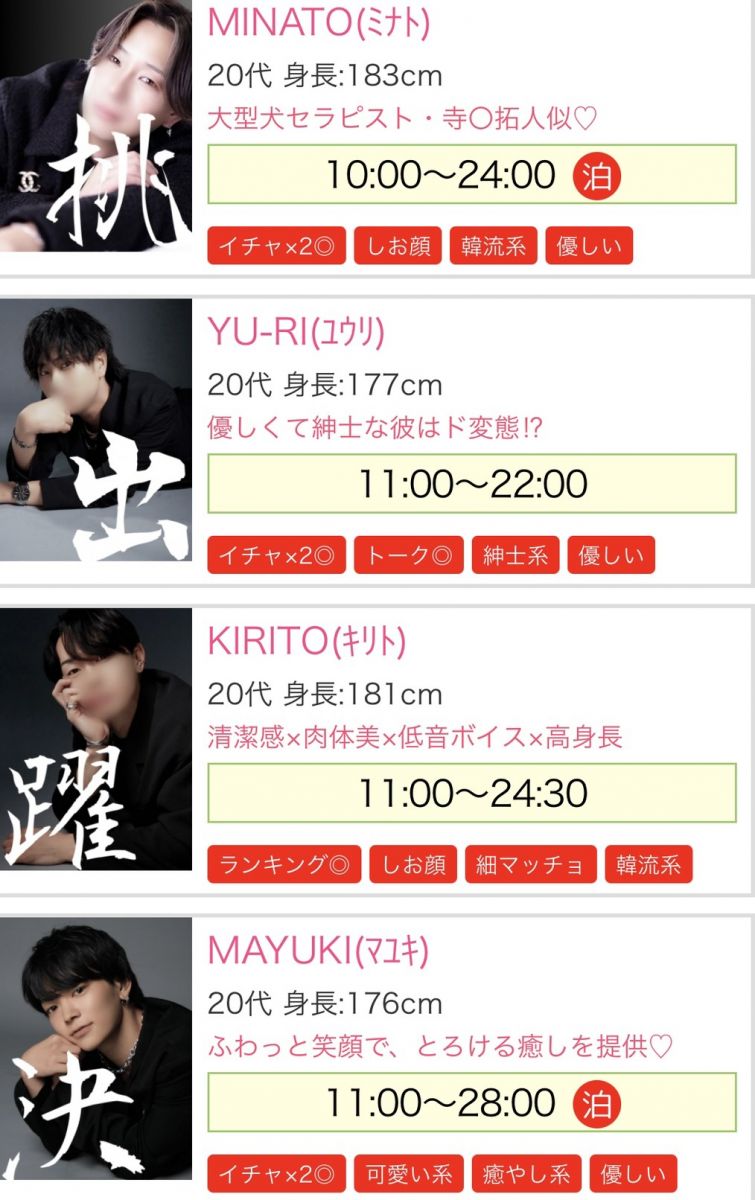Image resolution: width=755 pixels, height=1200 pixels.
Task: Select the MAYUKI(マユキ) name link
Action: (318, 951)
